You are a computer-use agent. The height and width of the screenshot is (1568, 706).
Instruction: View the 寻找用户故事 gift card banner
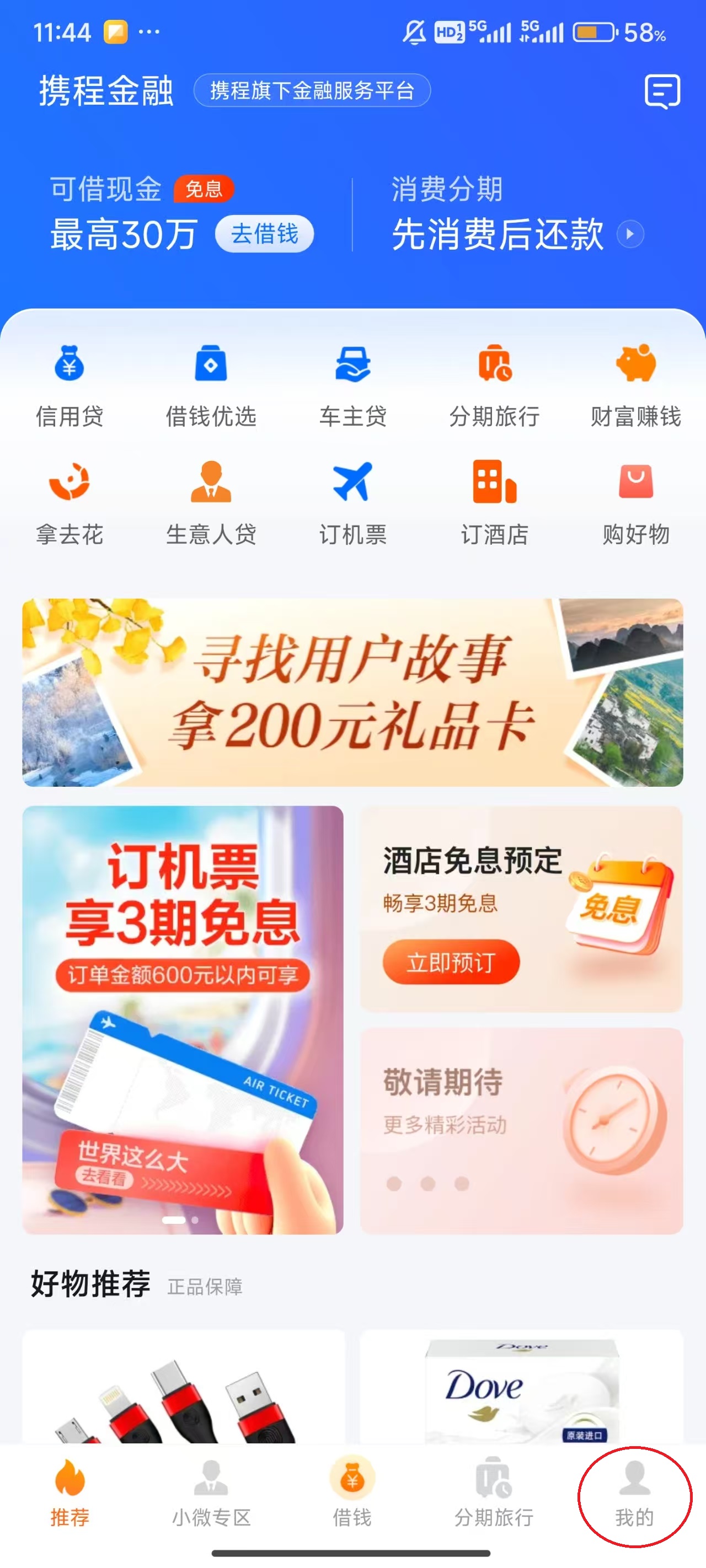click(352, 692)
